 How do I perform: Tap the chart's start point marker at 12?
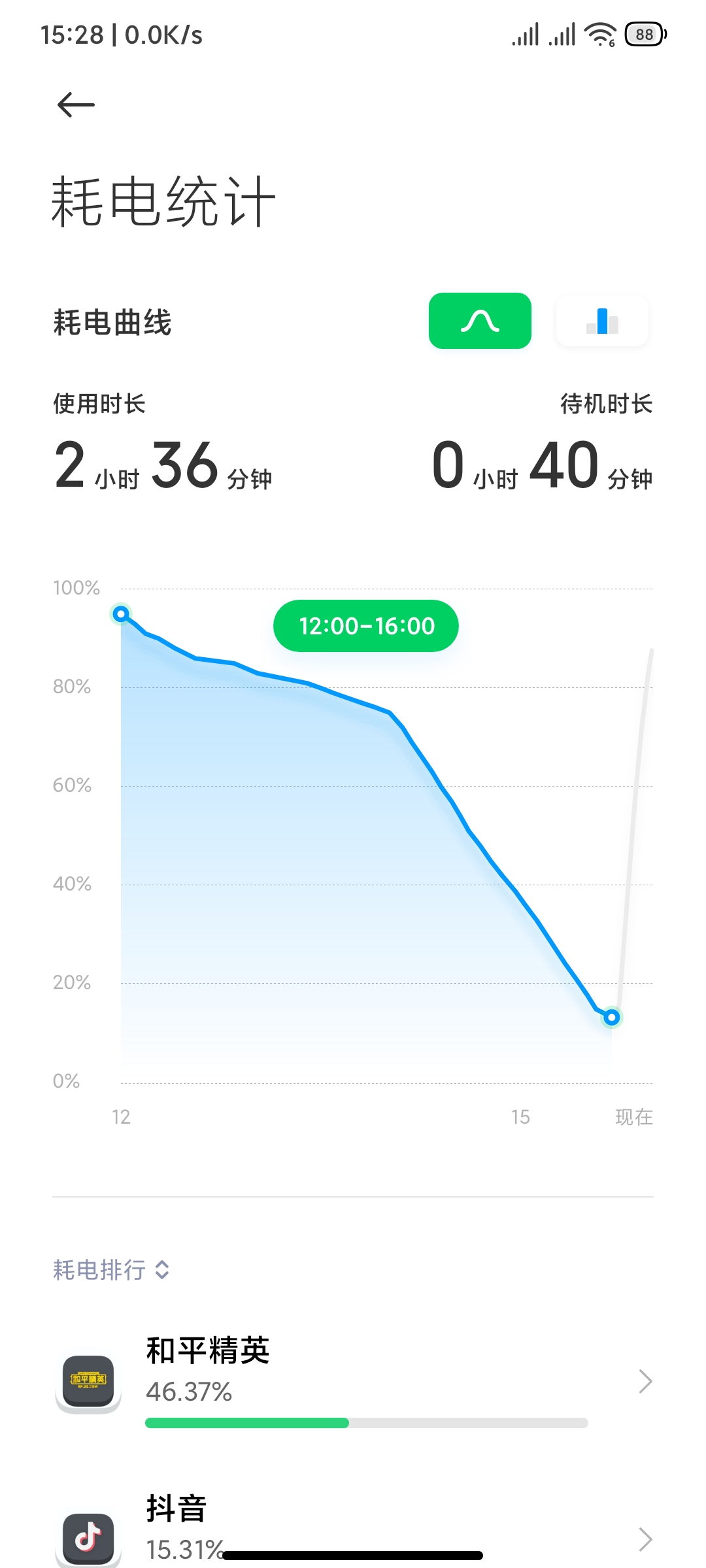click(121, 614)
